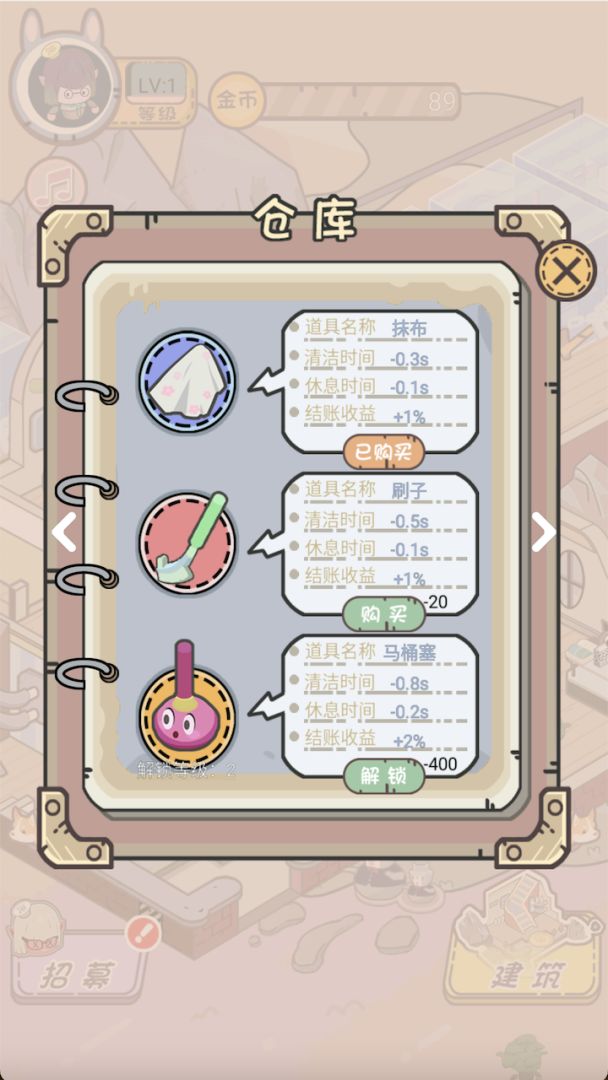The image size is (608, 1080).
Task: Go to the next warehouse page
Action: pyautogui.click(x=543, y=532)
